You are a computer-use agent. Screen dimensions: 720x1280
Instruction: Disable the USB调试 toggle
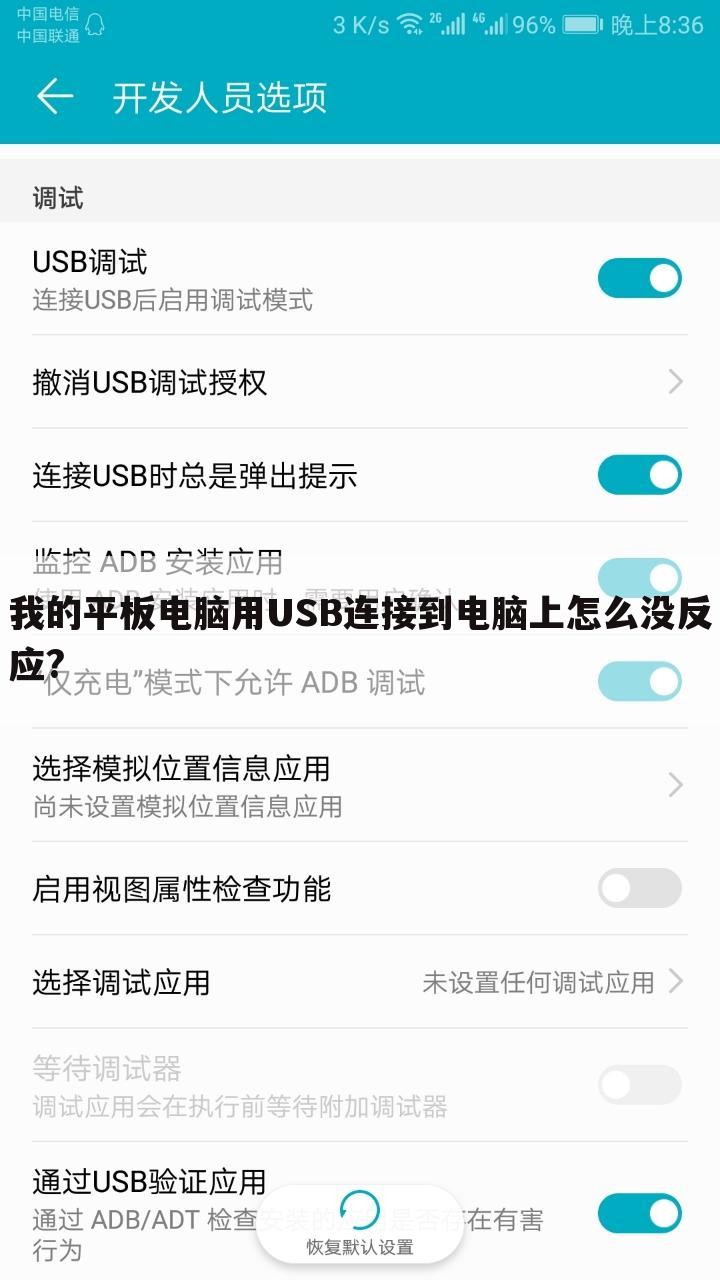tap(640, 277)
